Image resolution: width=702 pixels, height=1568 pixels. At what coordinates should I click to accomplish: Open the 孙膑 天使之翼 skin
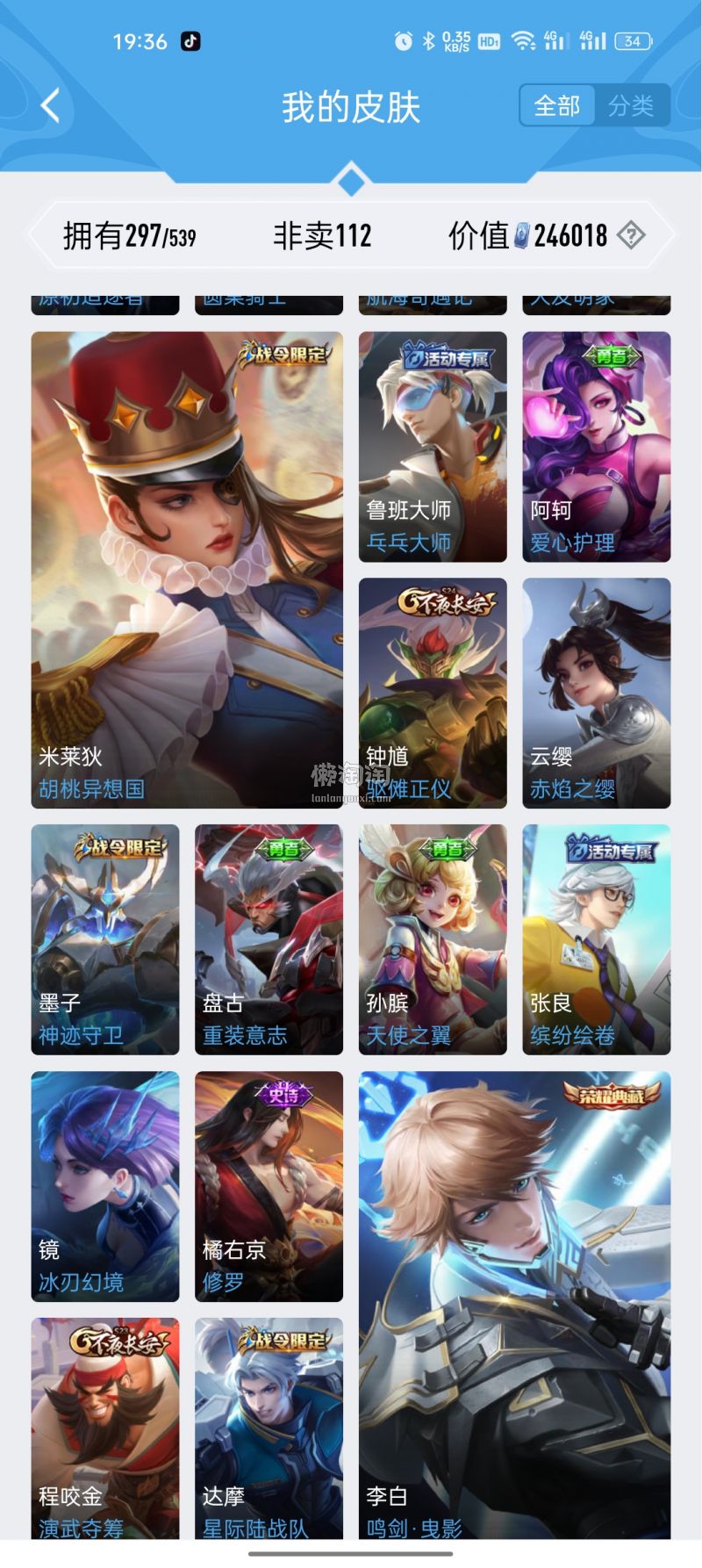pyautogui.click(x=433, y=939)
